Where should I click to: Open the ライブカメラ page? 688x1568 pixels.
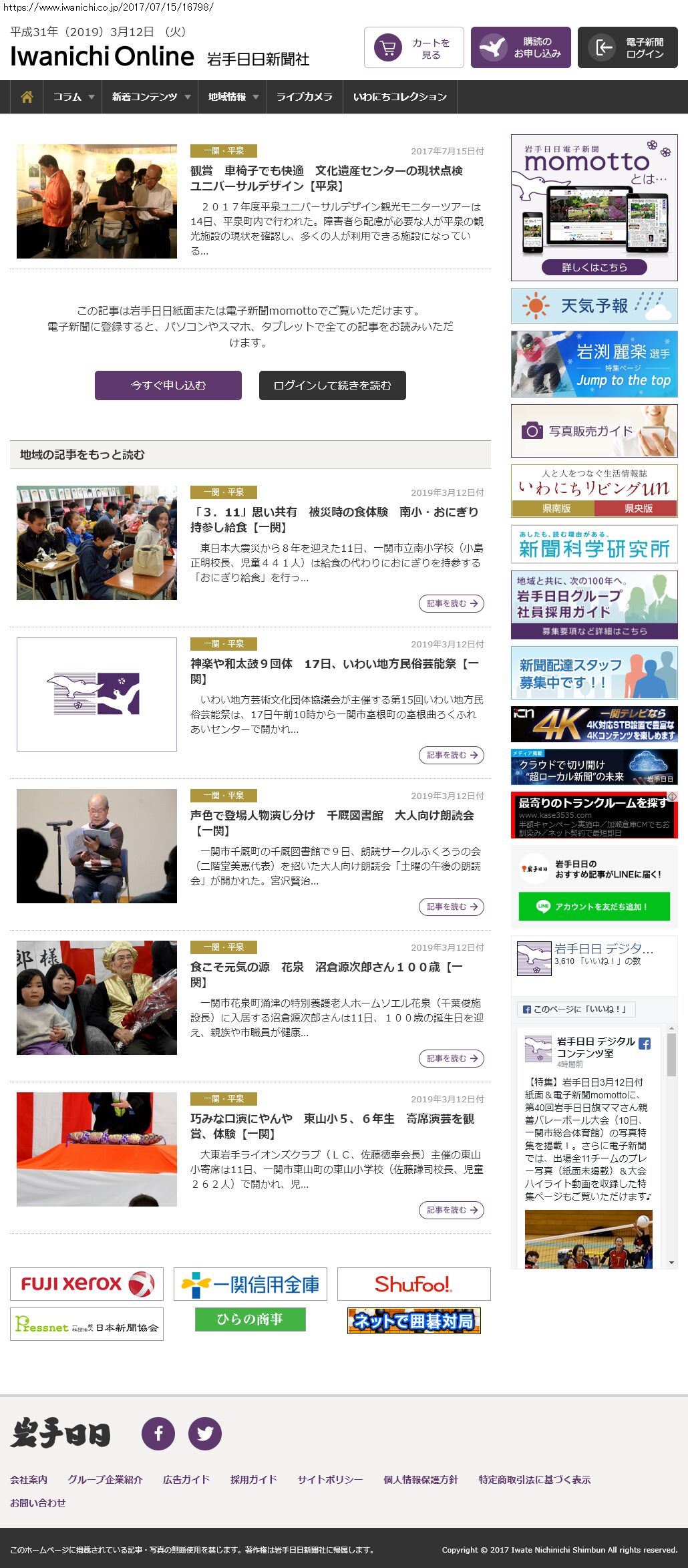tap(304, 97)
